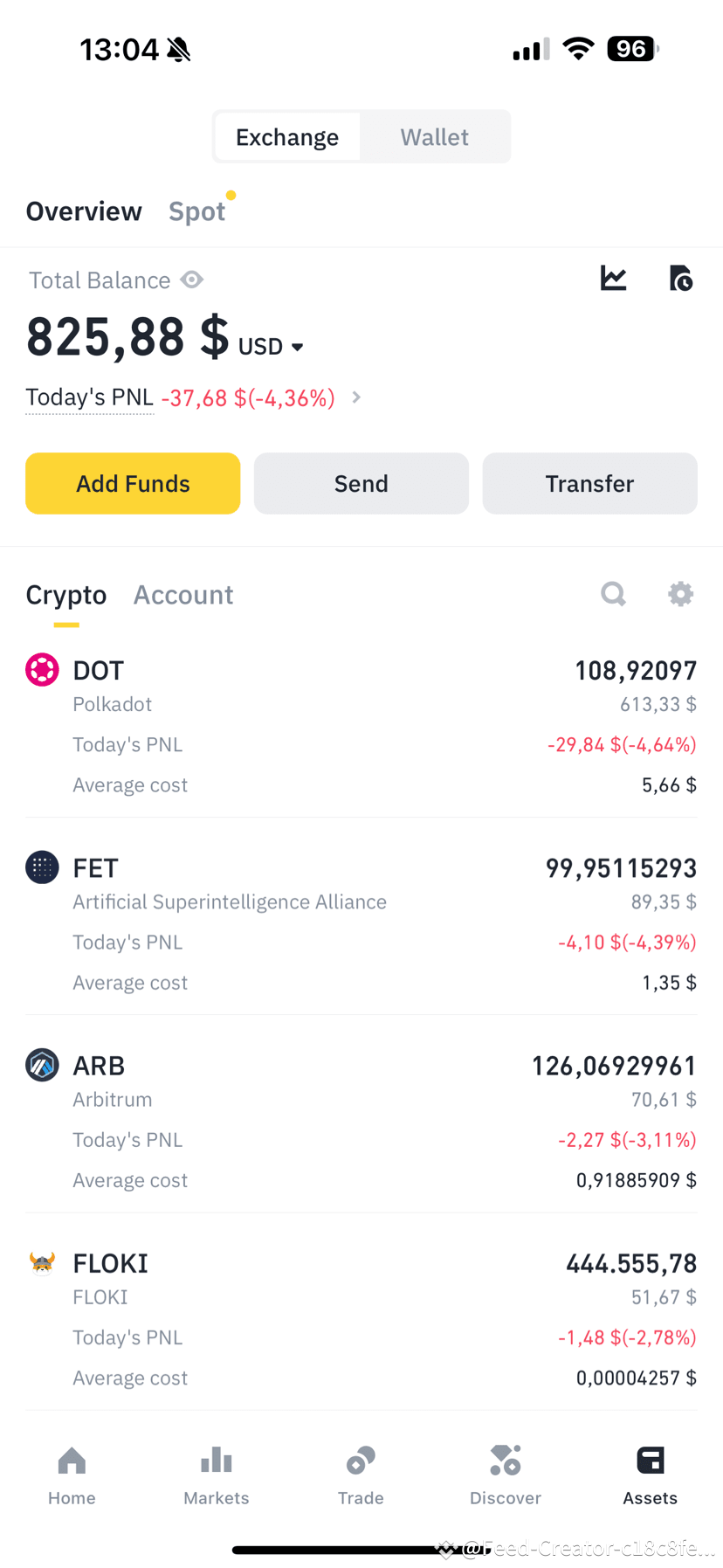Switch to the Wallet tab

(434, 136)
